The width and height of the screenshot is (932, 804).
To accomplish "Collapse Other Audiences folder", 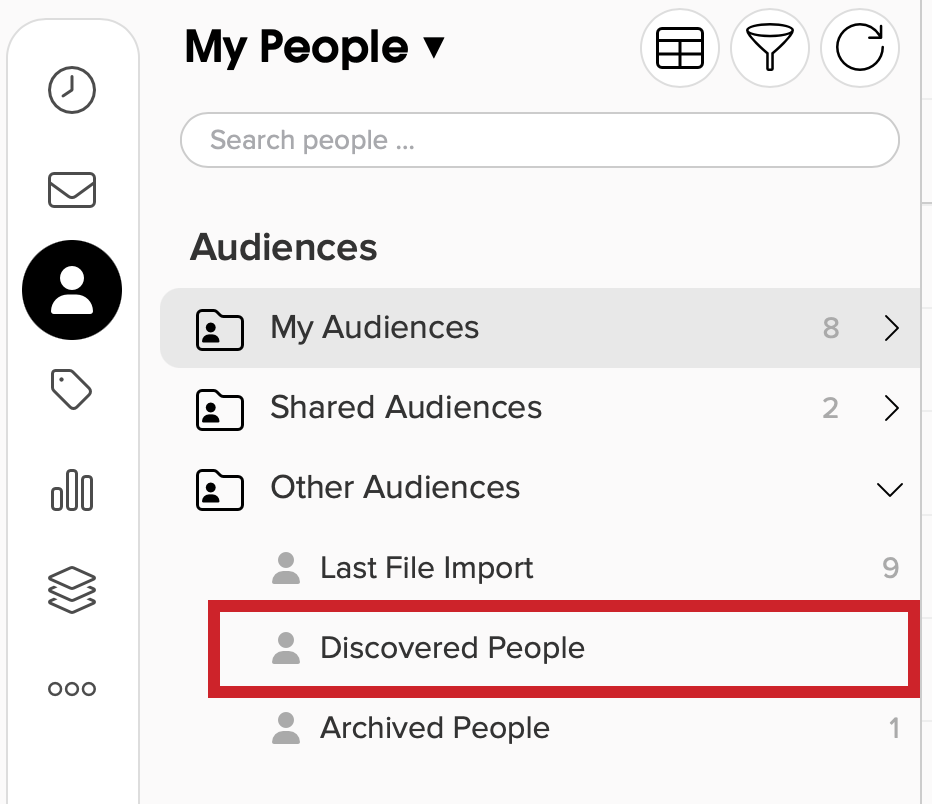I will pos(889,489).
